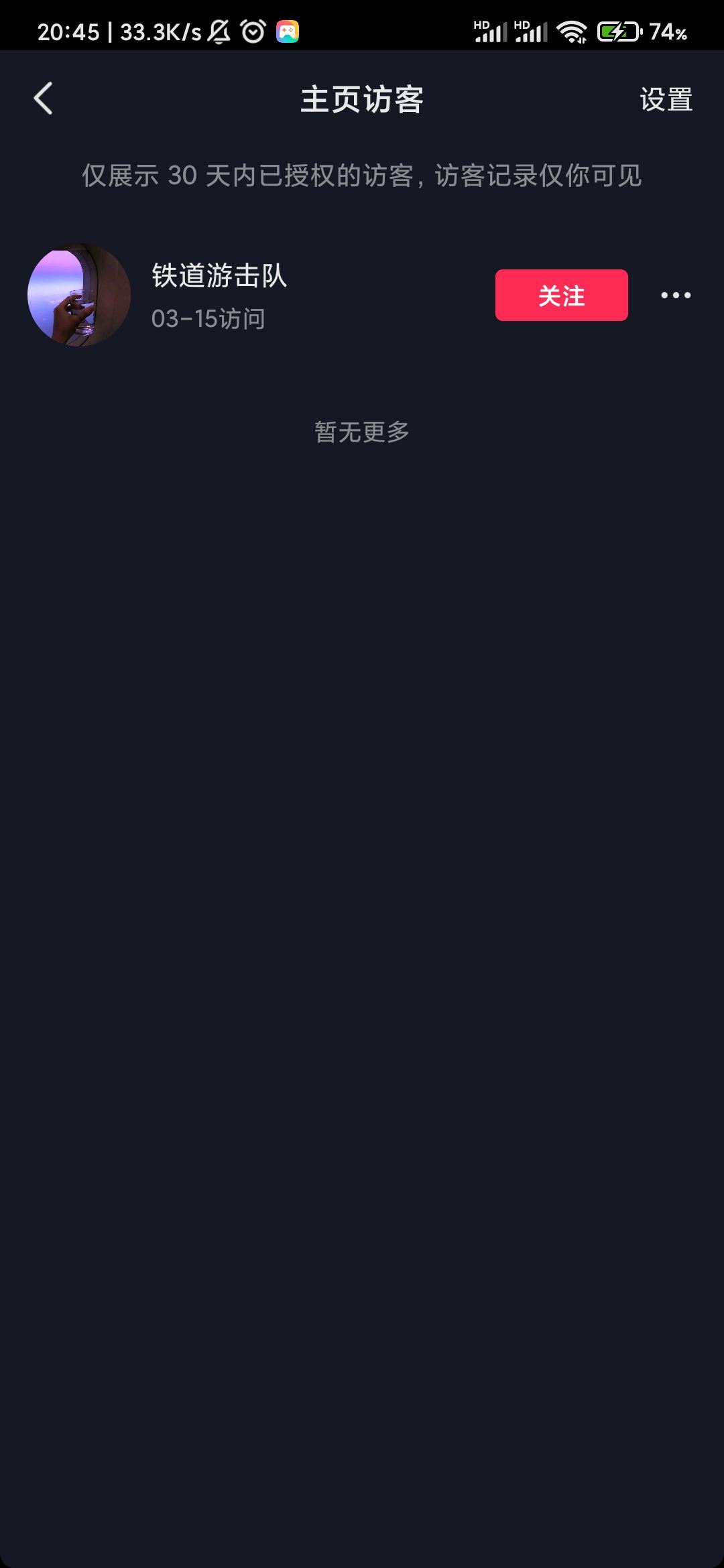Tap the back arrow to leave visitor page
The height and width of the screenshot is (1568, 724).
(43, 98)
